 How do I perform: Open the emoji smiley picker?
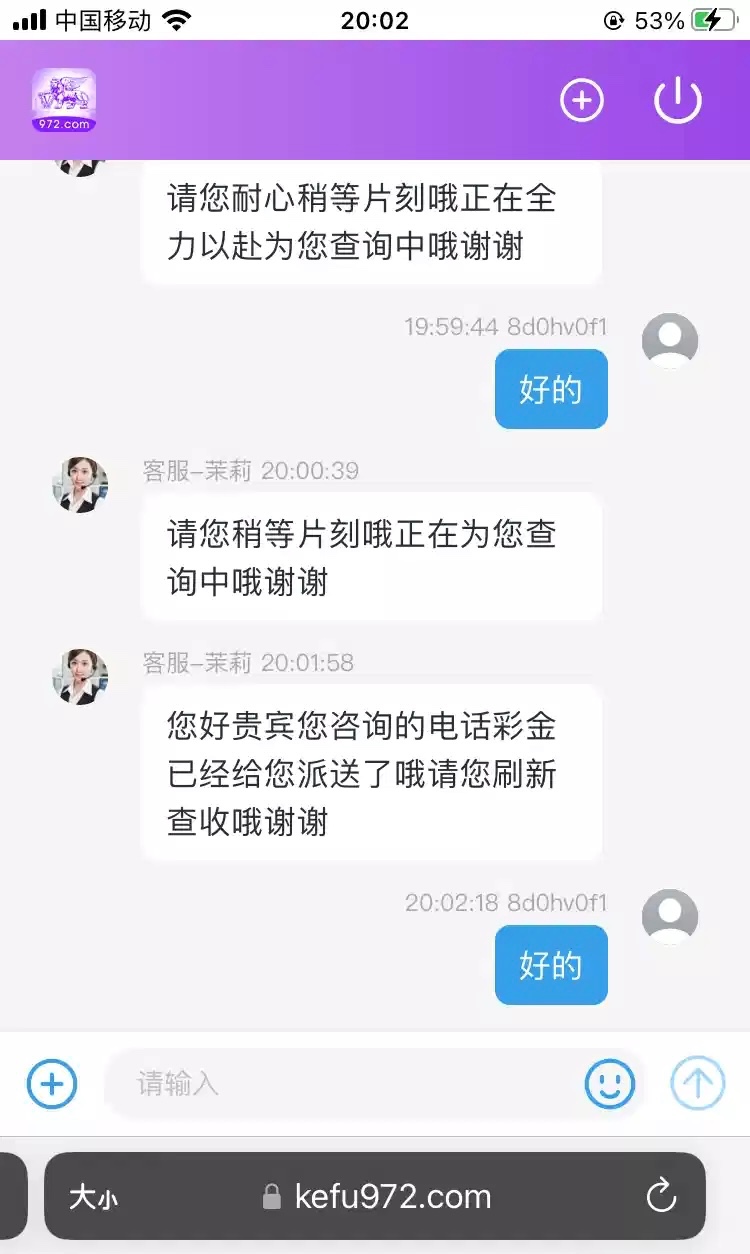coord(610,1084)
